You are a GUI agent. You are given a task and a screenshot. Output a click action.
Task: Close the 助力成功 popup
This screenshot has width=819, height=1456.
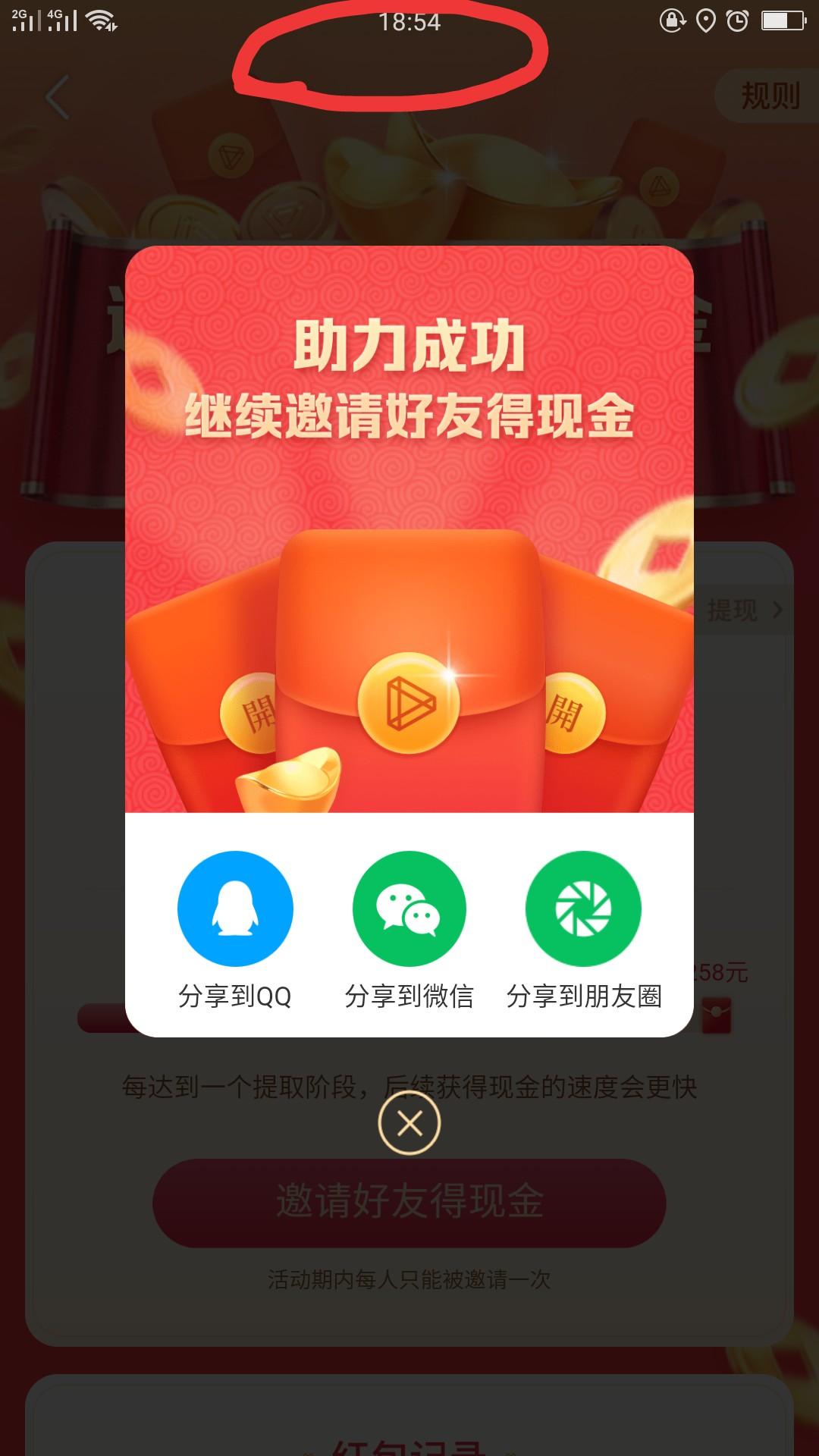coord(409,1123)
